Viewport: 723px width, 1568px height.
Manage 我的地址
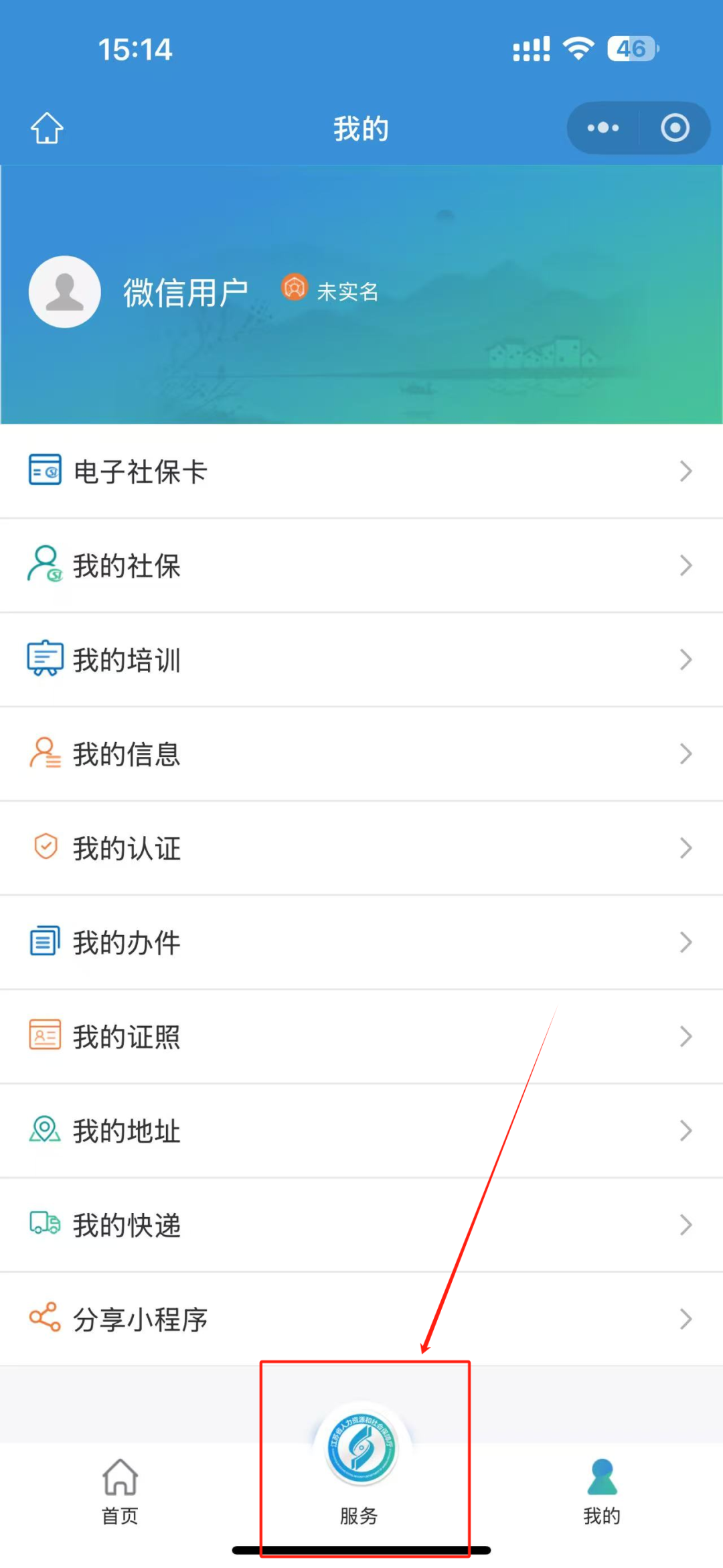[361, 1131]
